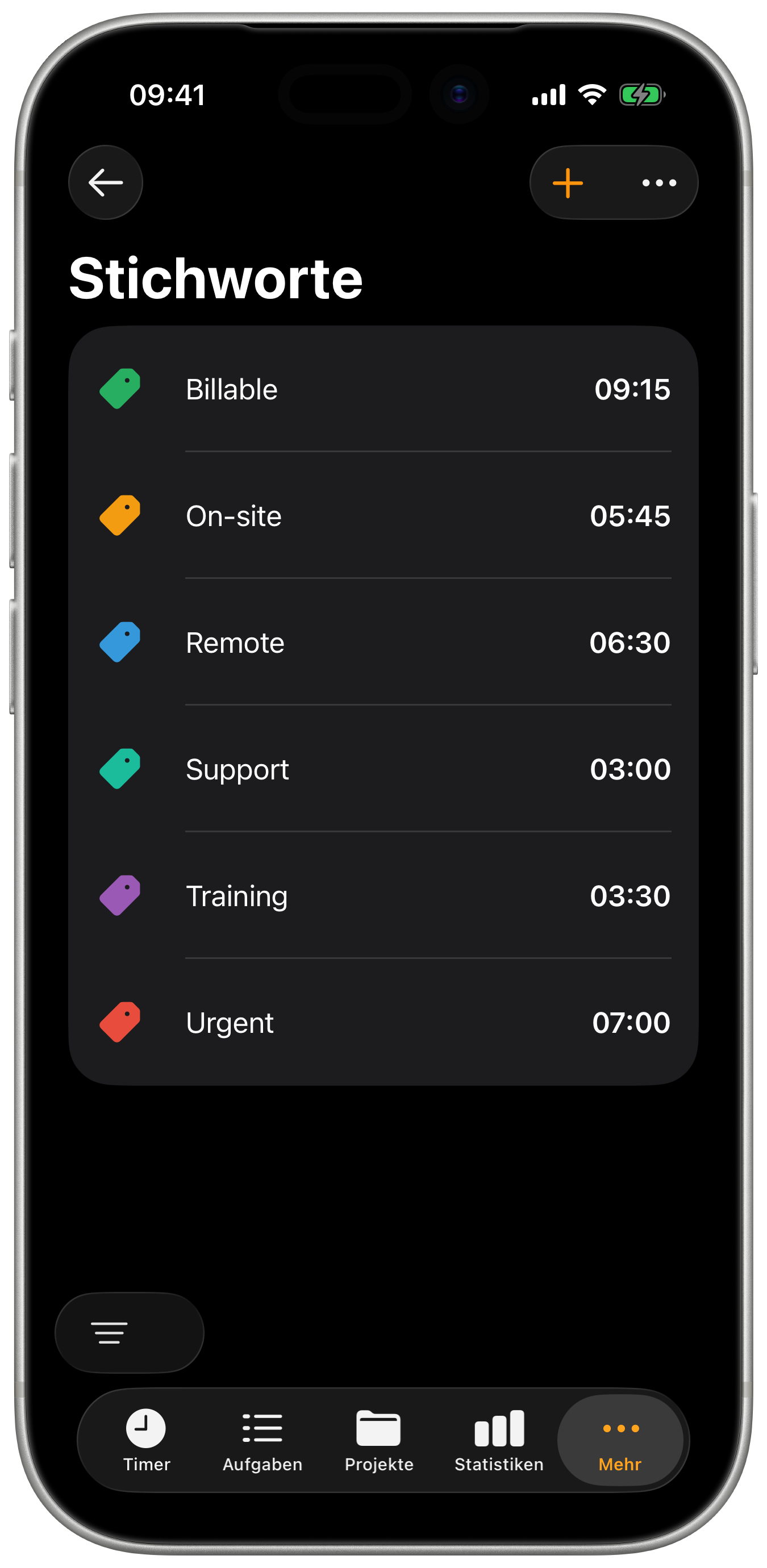This screenshot has width=767, height=1568.
Task: Select the Mehr tab
Action: click(620, 1440)
